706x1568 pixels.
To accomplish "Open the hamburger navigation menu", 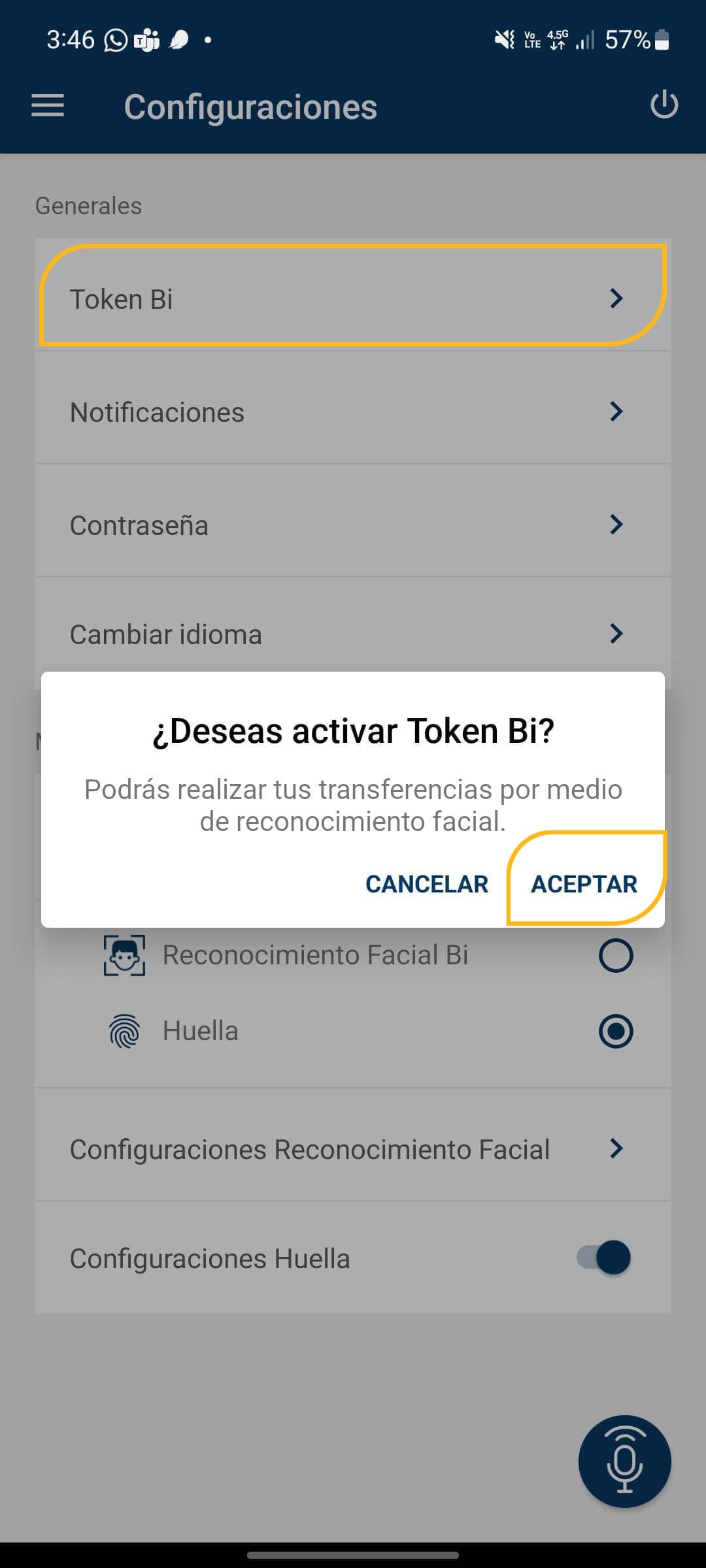I will (48, 106).
